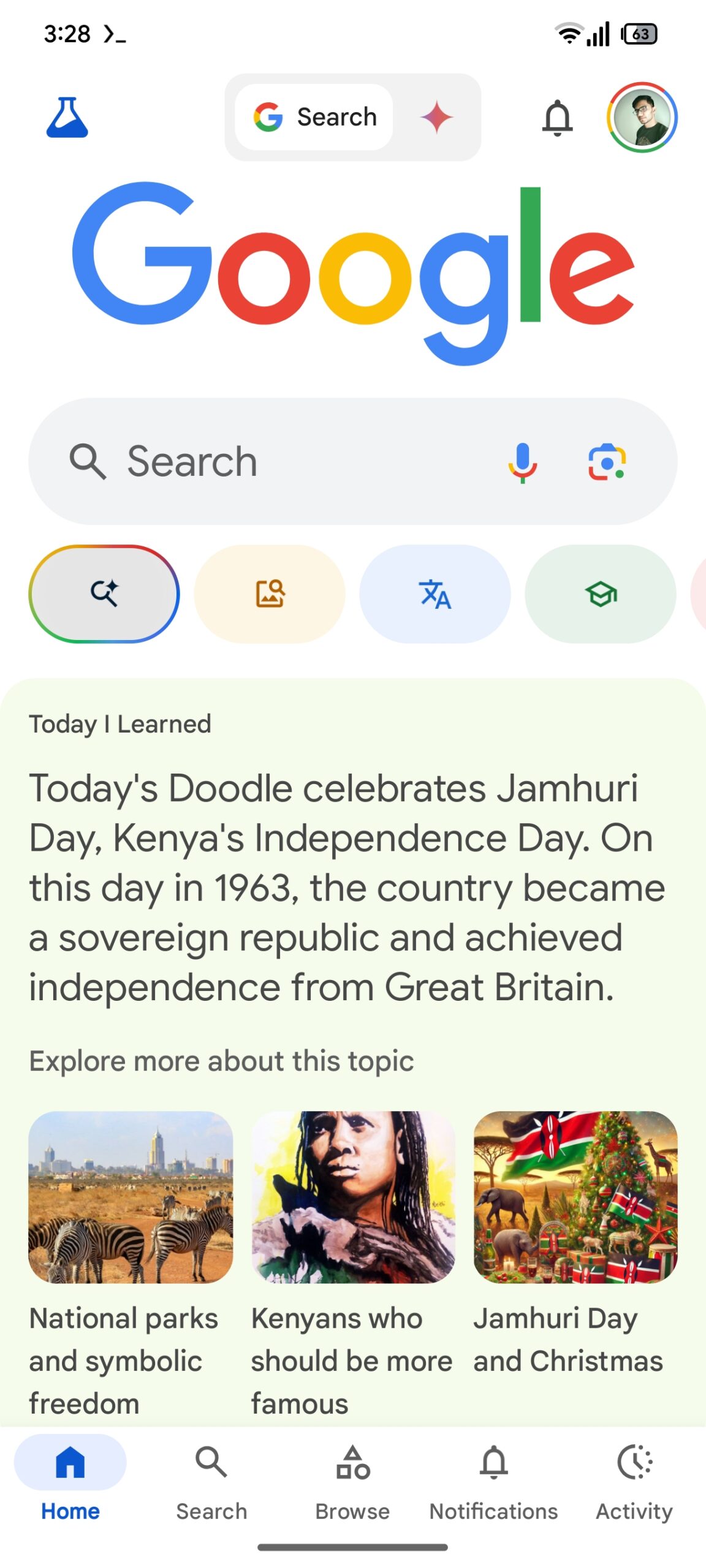Switch to Gemini sparkle mode
The height and width of the screenshot is (1568, 706).
point(436,117)
